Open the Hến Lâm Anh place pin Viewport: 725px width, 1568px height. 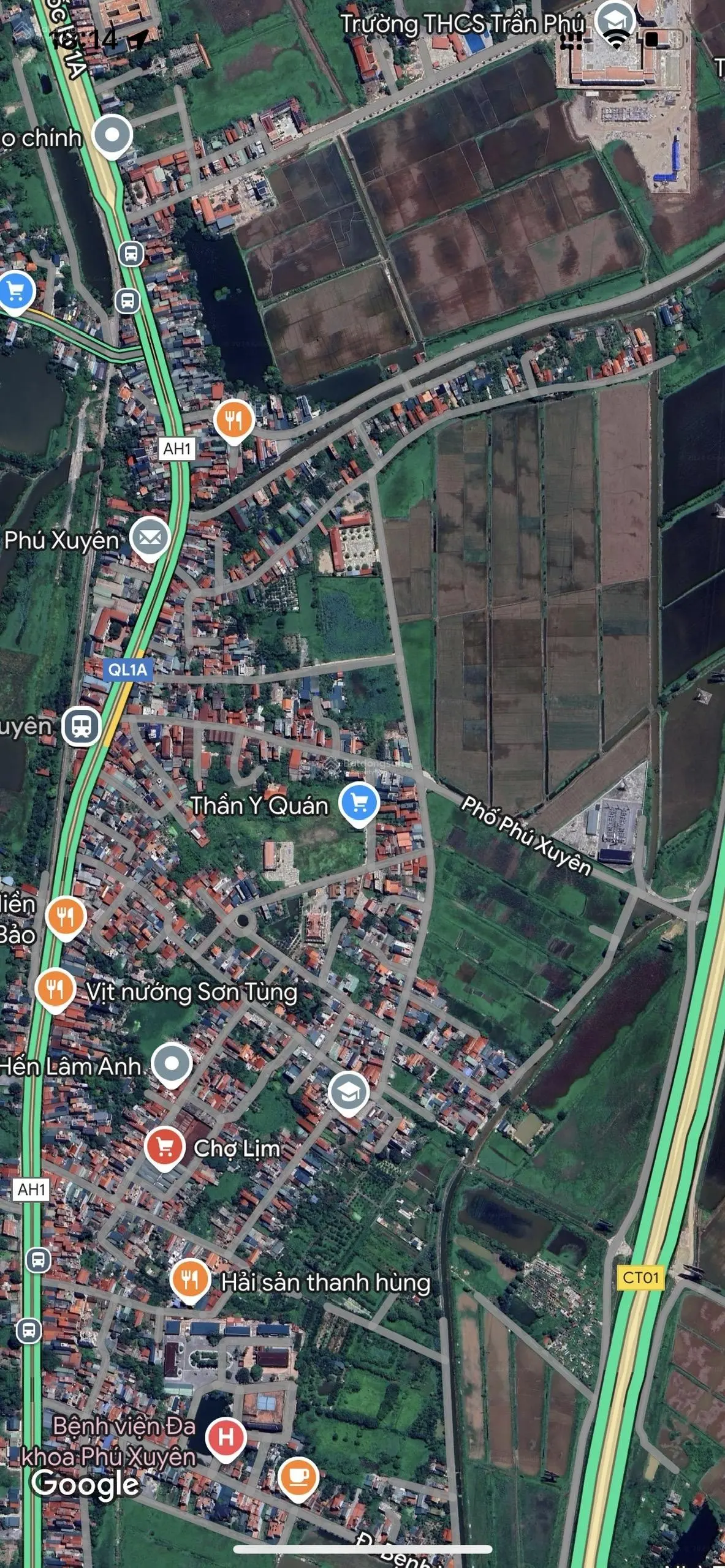(172, 1064)
